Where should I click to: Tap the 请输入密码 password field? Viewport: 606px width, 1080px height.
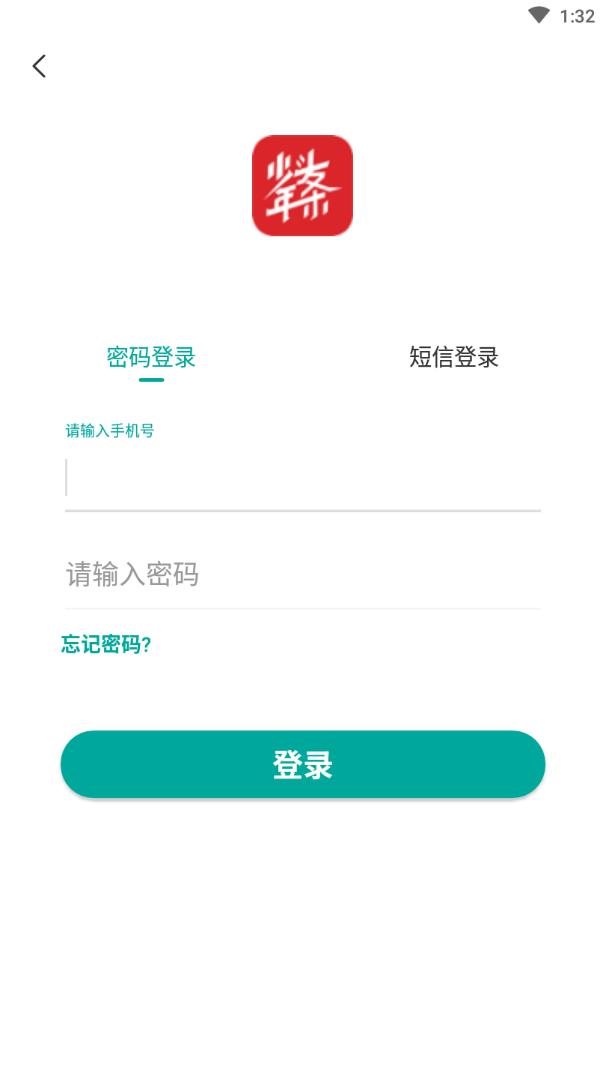303,574
